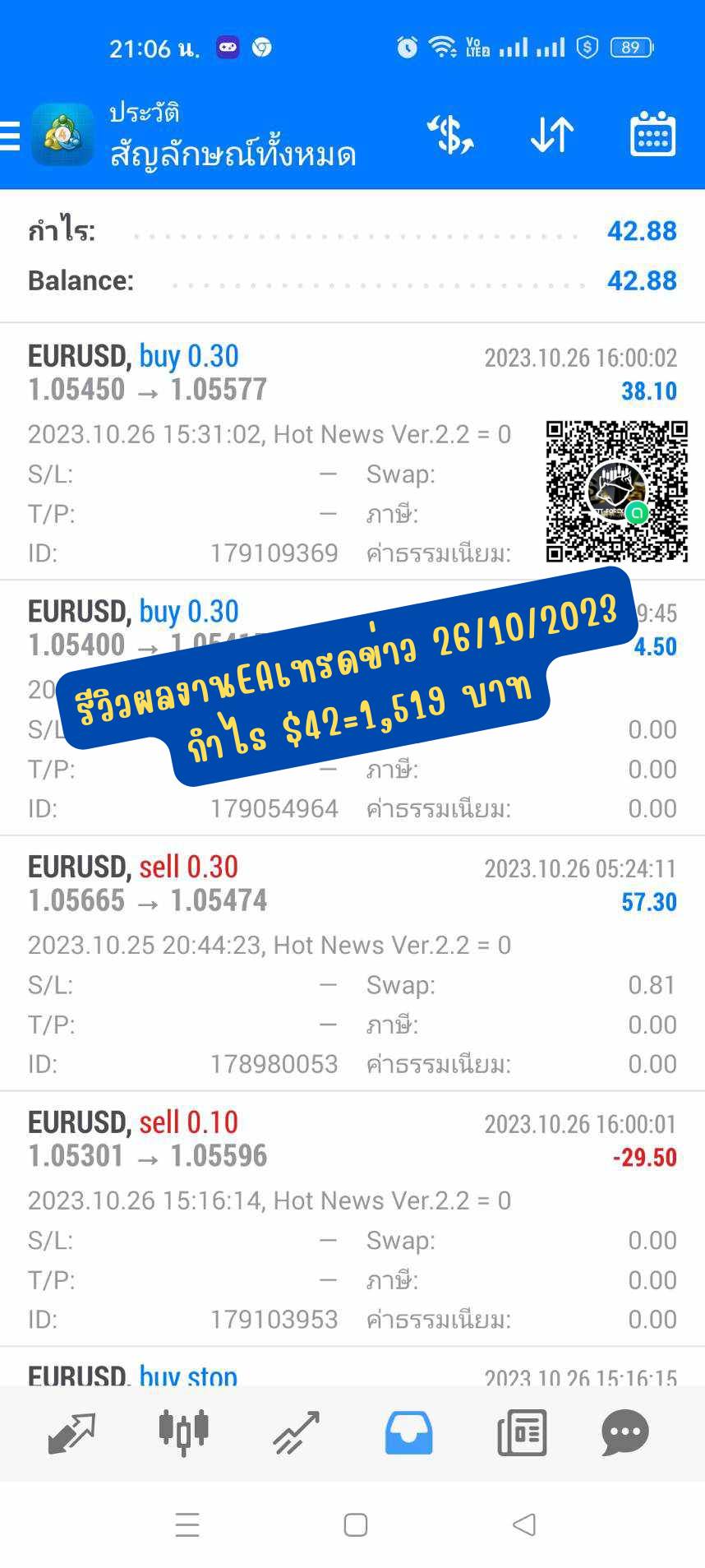The image size is (705, 1568).
Task: Open the chat messages tab
Action: (625, 1433)
